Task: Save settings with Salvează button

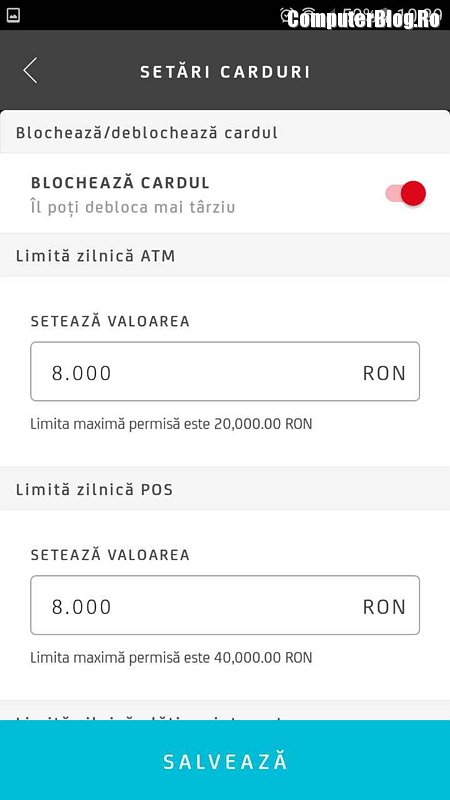Action: pos(225,760)
